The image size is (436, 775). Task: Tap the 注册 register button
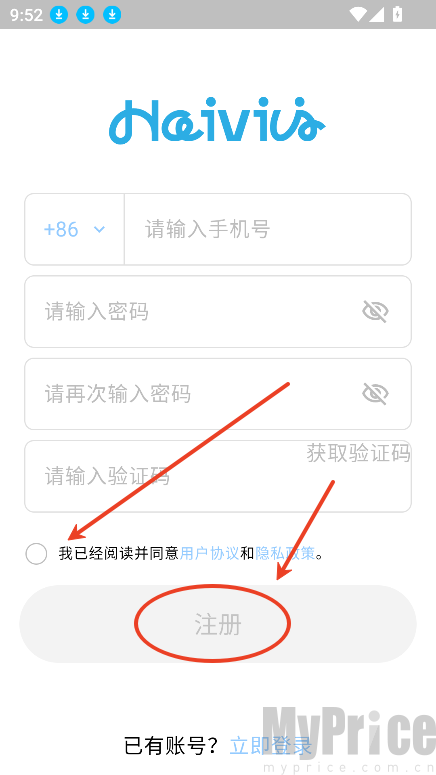[218, 624]
